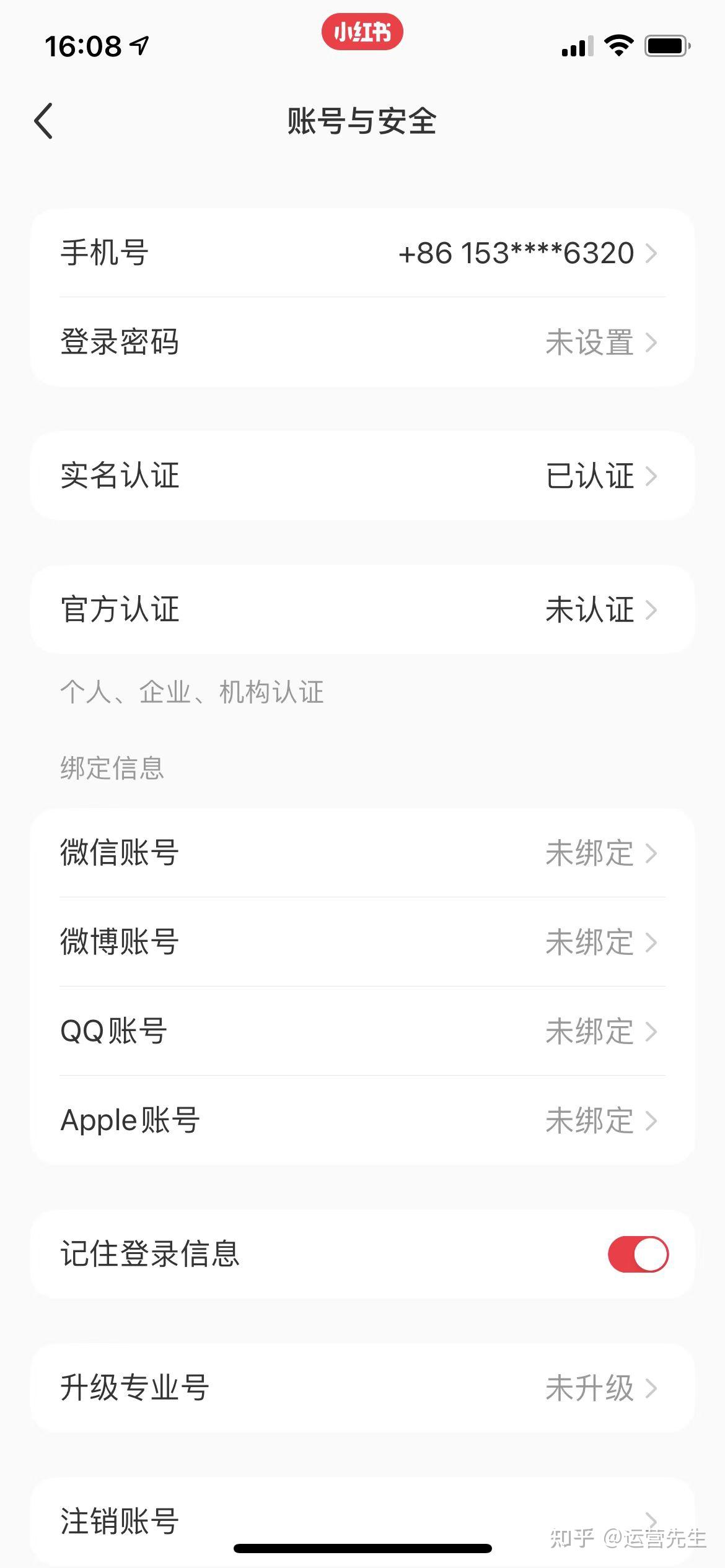Bind QQ账号 account
Screen dimensions: 725x1568
pyautogui.click(x=362, y=1031)
